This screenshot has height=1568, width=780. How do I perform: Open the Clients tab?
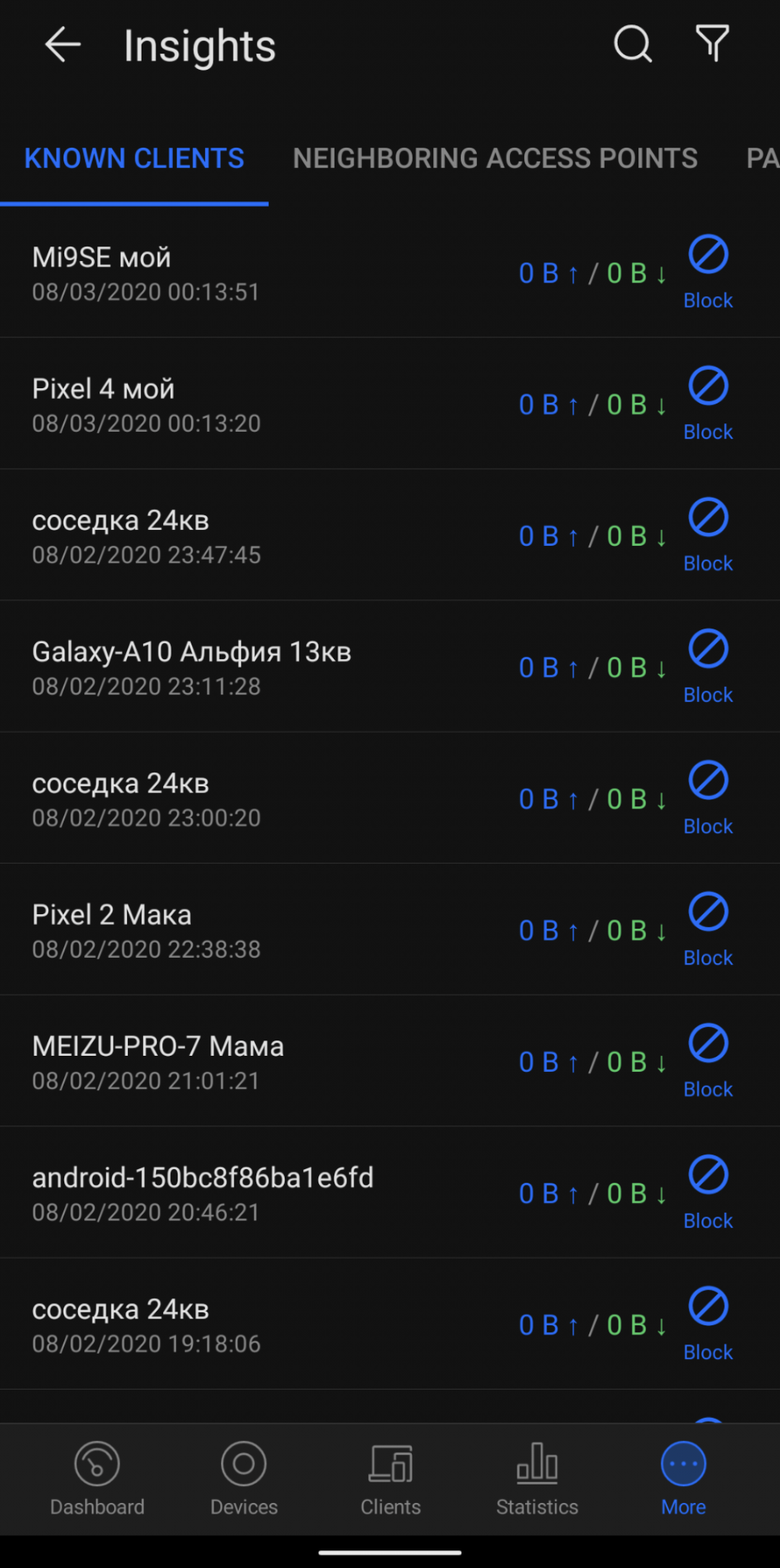(x=390, y=1479)
